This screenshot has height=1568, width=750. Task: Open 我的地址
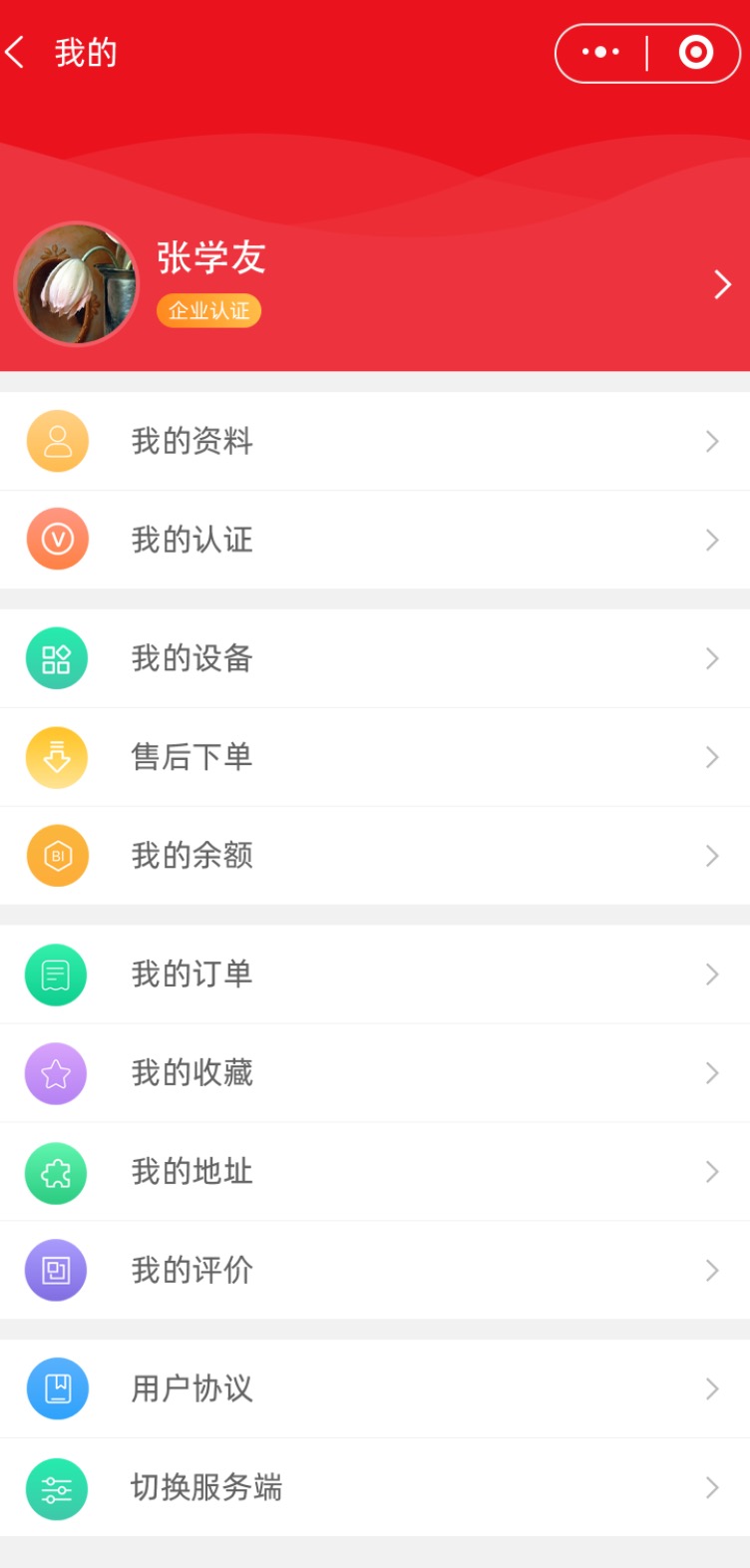(x=375, y=1172)
